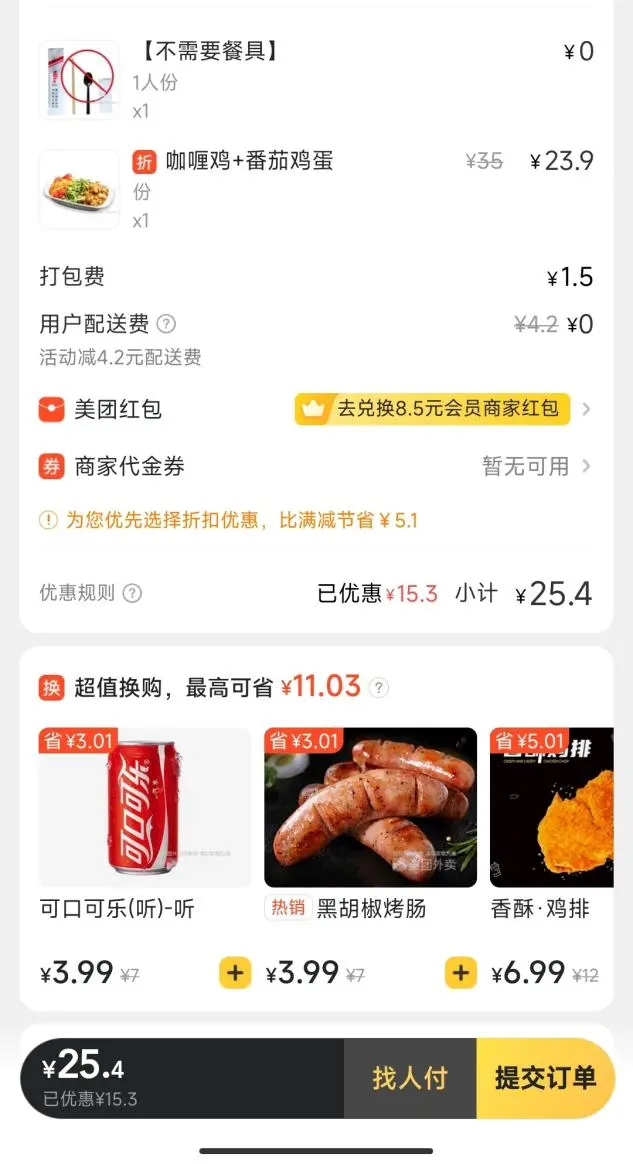The image size is (633, 1164).
Task: Open 商家代金券 voucher options
Action: (316, 466)
